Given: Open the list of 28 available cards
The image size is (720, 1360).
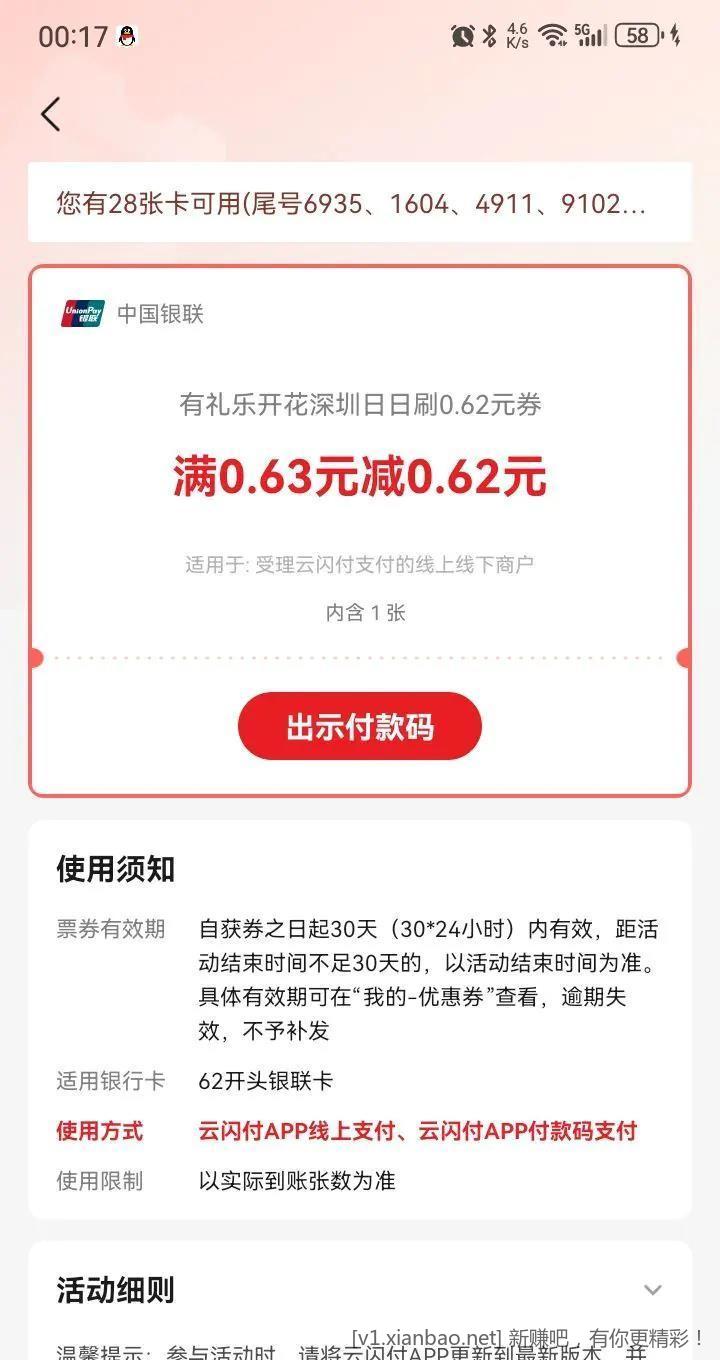Looking at the screenshot, I should tap(359, 204).
